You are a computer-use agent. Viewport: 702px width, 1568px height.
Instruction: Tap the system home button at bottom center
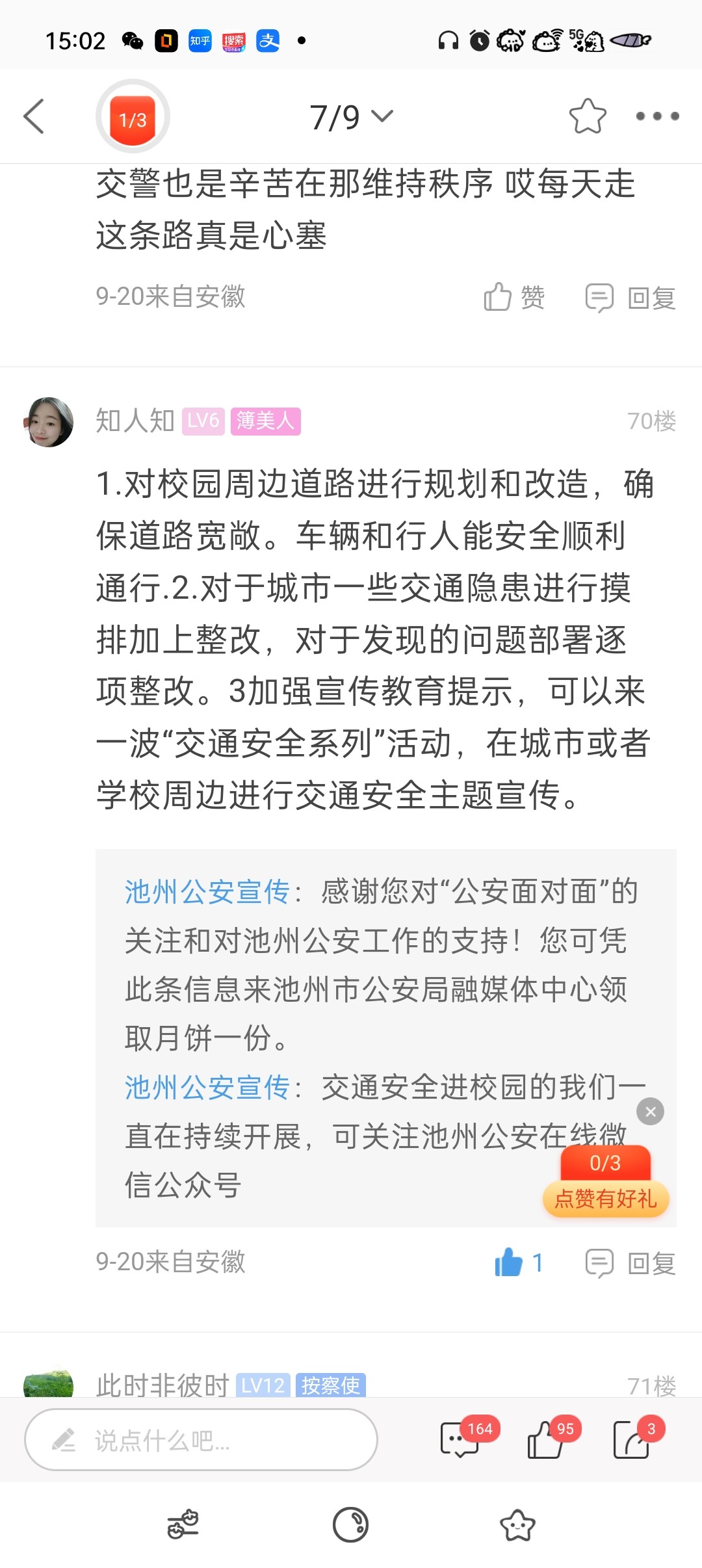[351, 1524]
